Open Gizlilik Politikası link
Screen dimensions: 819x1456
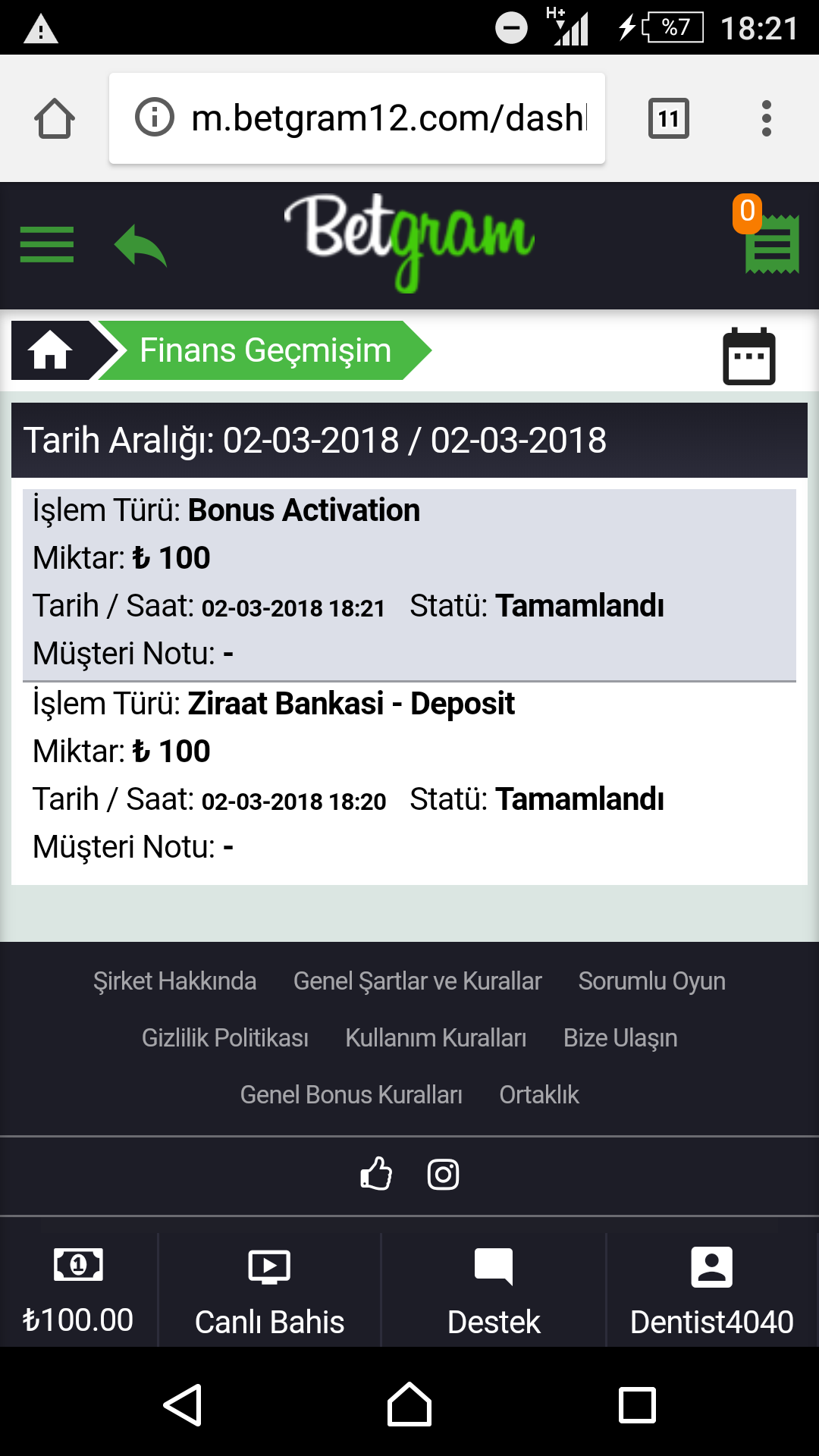pos(225,1038)
